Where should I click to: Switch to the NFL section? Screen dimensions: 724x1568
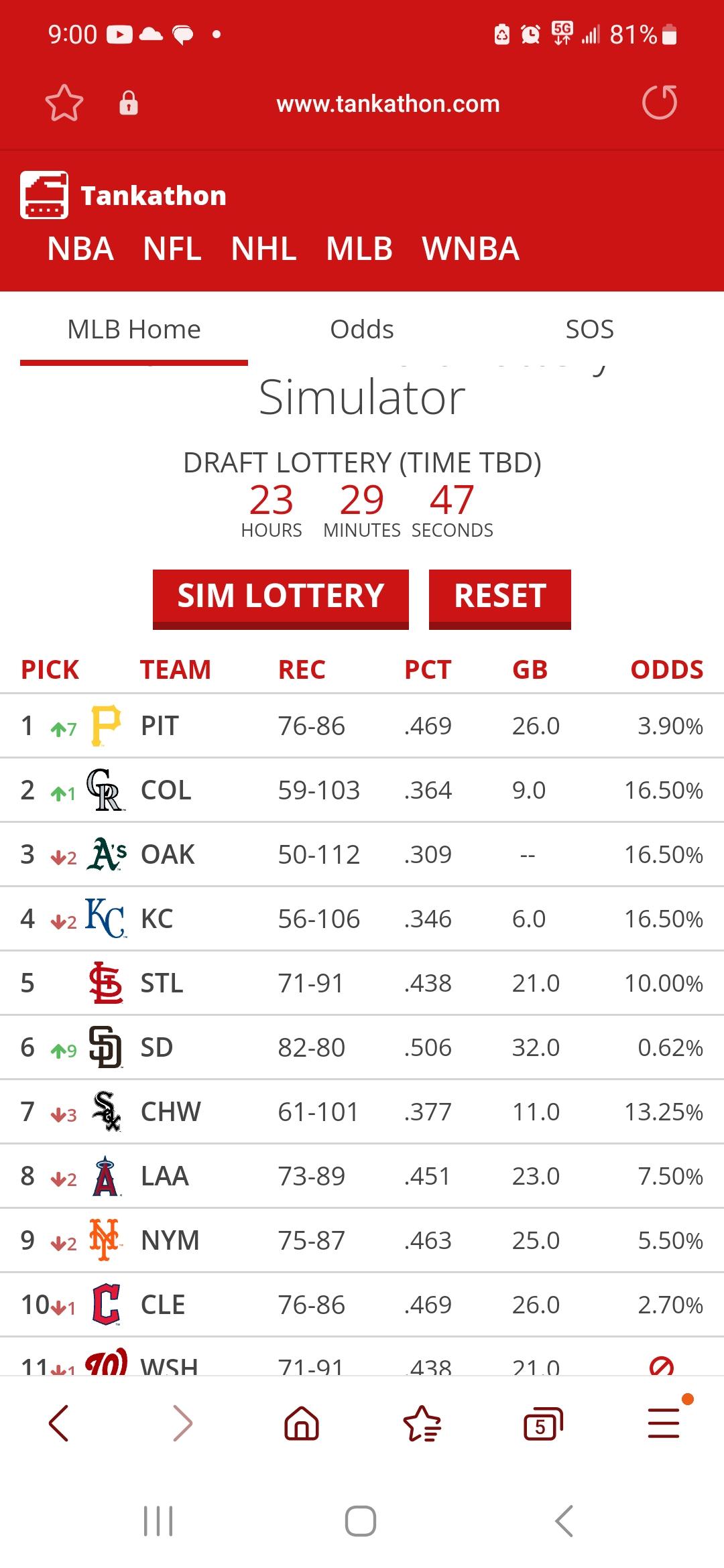click(172, 249)
